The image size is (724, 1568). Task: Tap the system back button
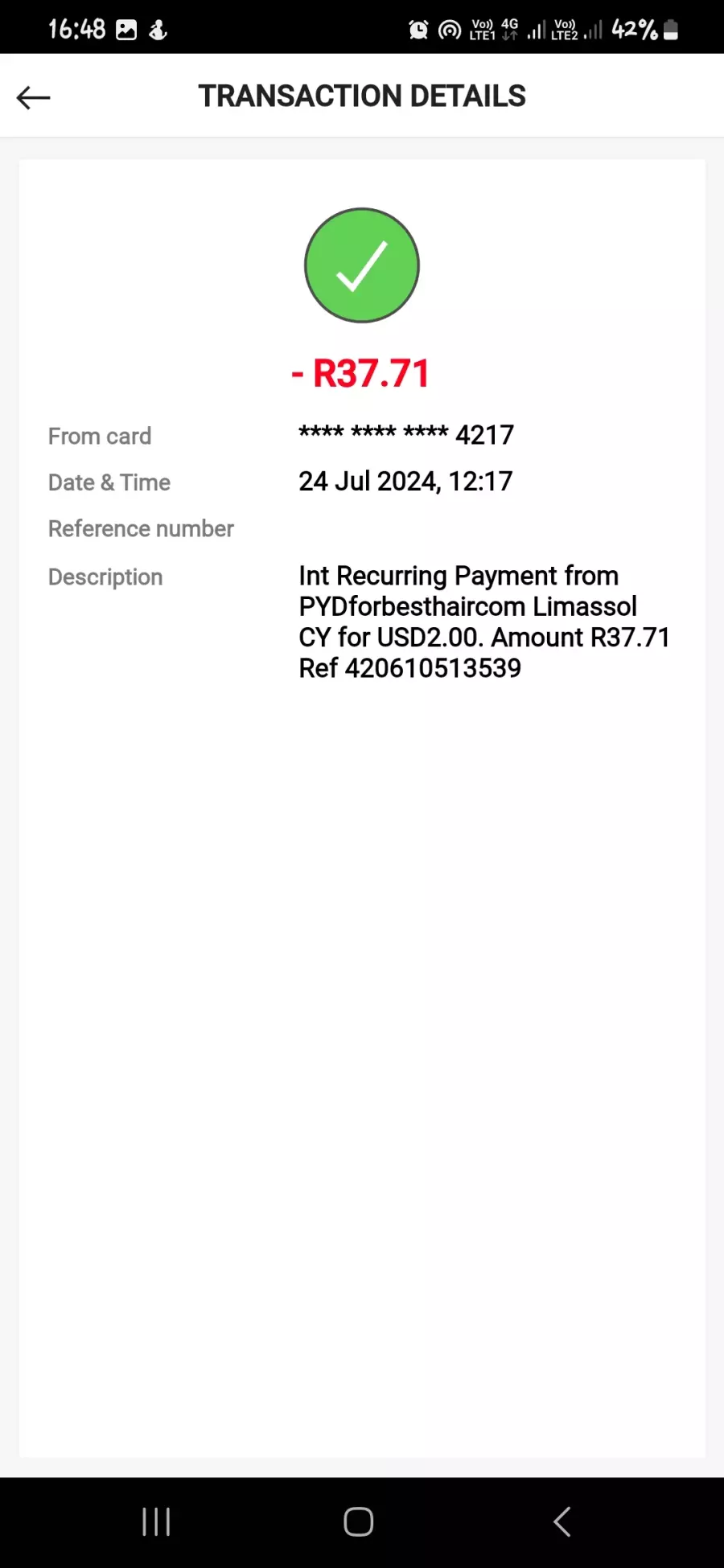[562, 1521]
